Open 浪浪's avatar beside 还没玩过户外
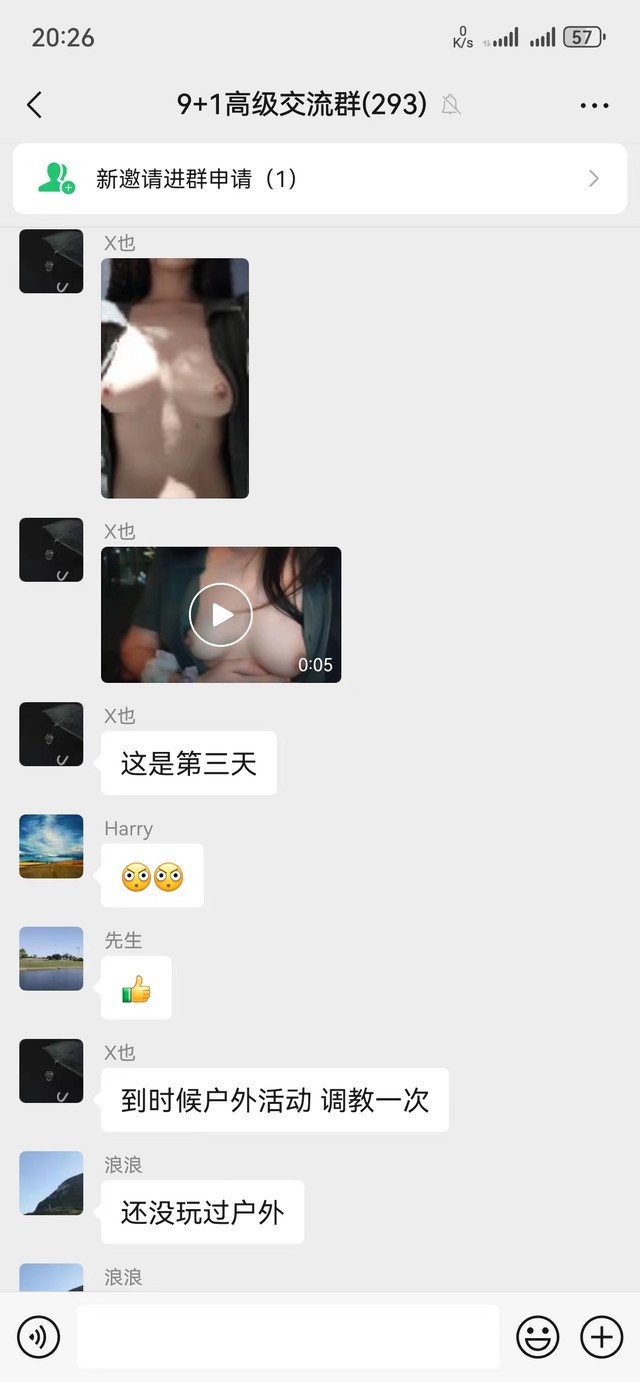640x1382 pixels. pyautogui.click(x=51, y=1183)
